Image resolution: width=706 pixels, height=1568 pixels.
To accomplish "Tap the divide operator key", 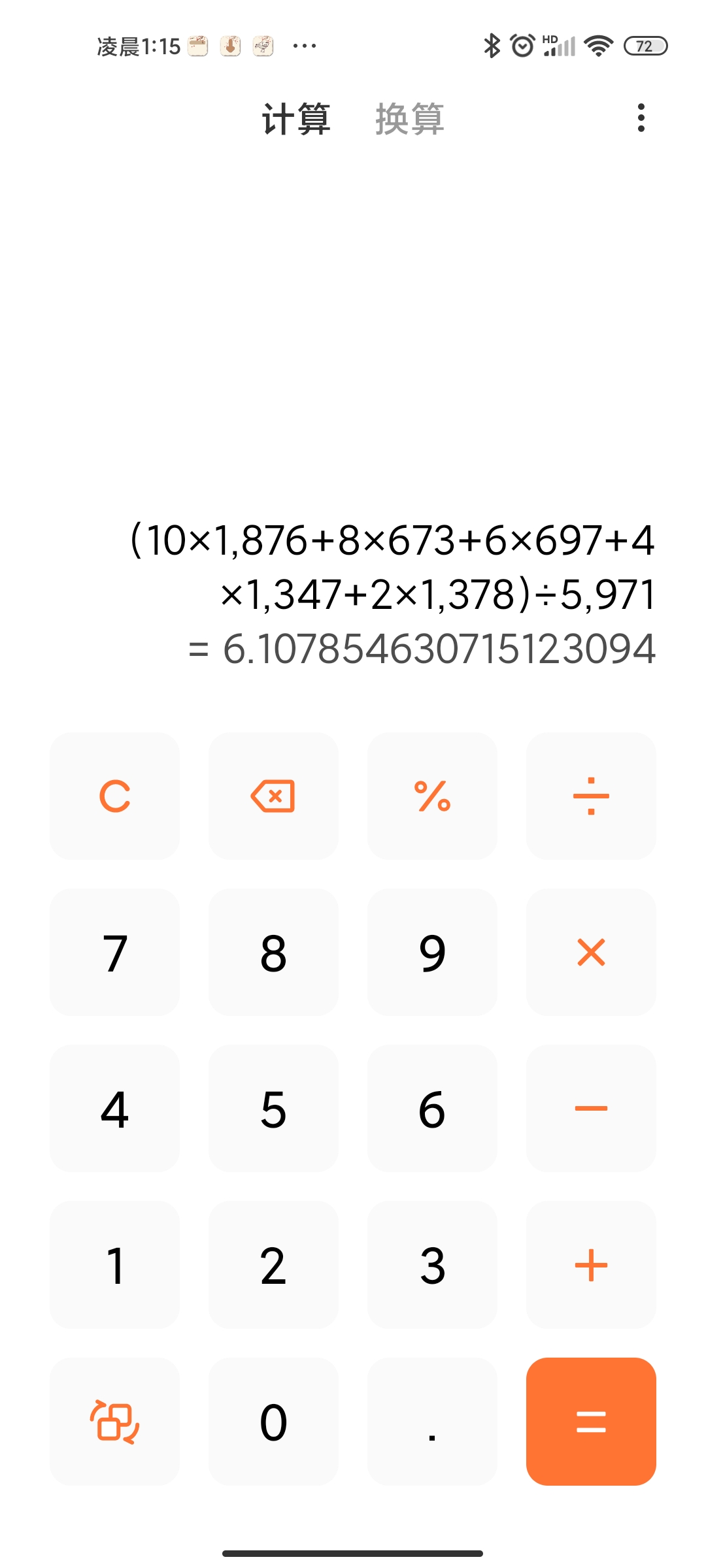I will coord(591,796).
